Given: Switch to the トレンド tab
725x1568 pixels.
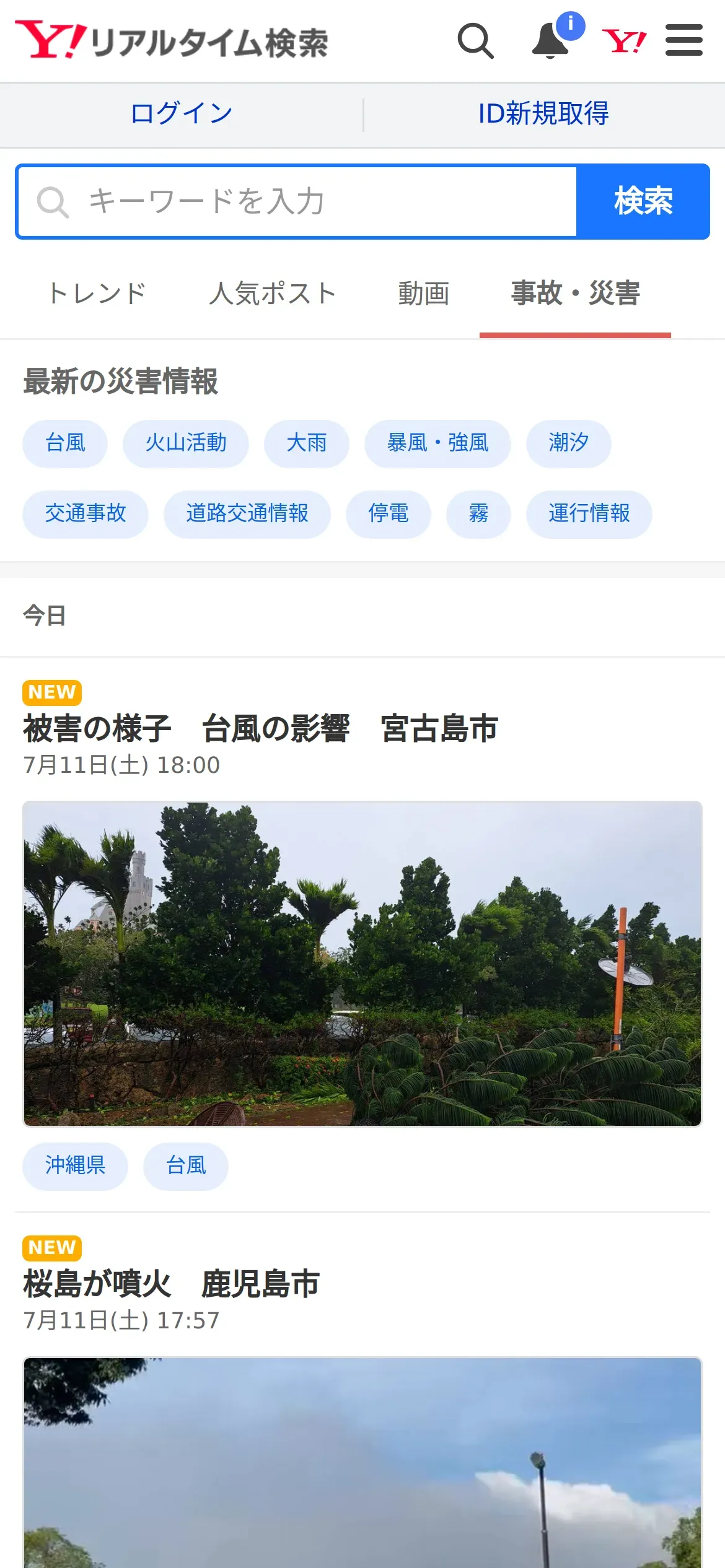Looking at the screenshot, I should click(x=97, y=294).
